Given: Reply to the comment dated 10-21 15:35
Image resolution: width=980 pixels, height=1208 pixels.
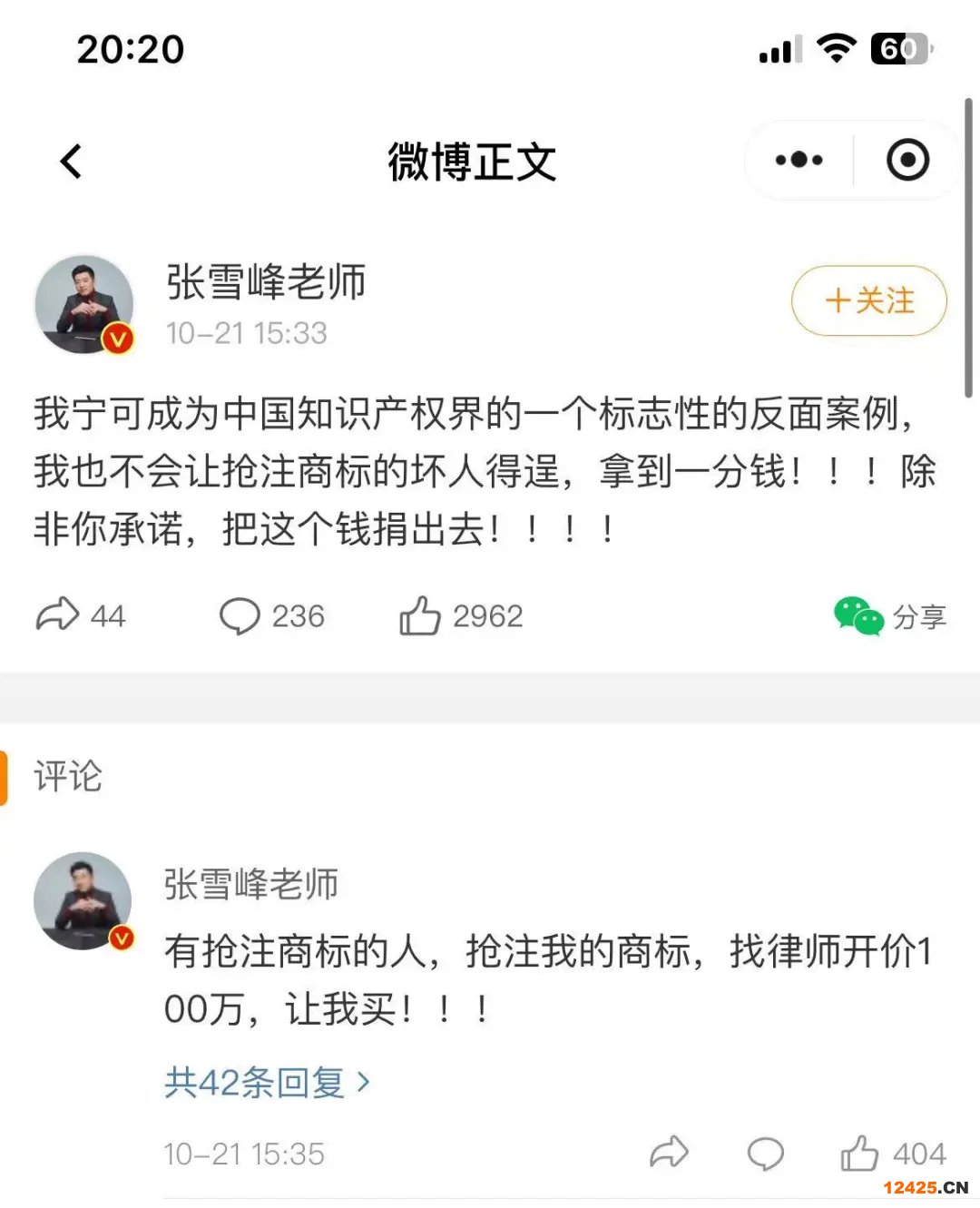Looking at the screenshot, I should click(765, 1154).
